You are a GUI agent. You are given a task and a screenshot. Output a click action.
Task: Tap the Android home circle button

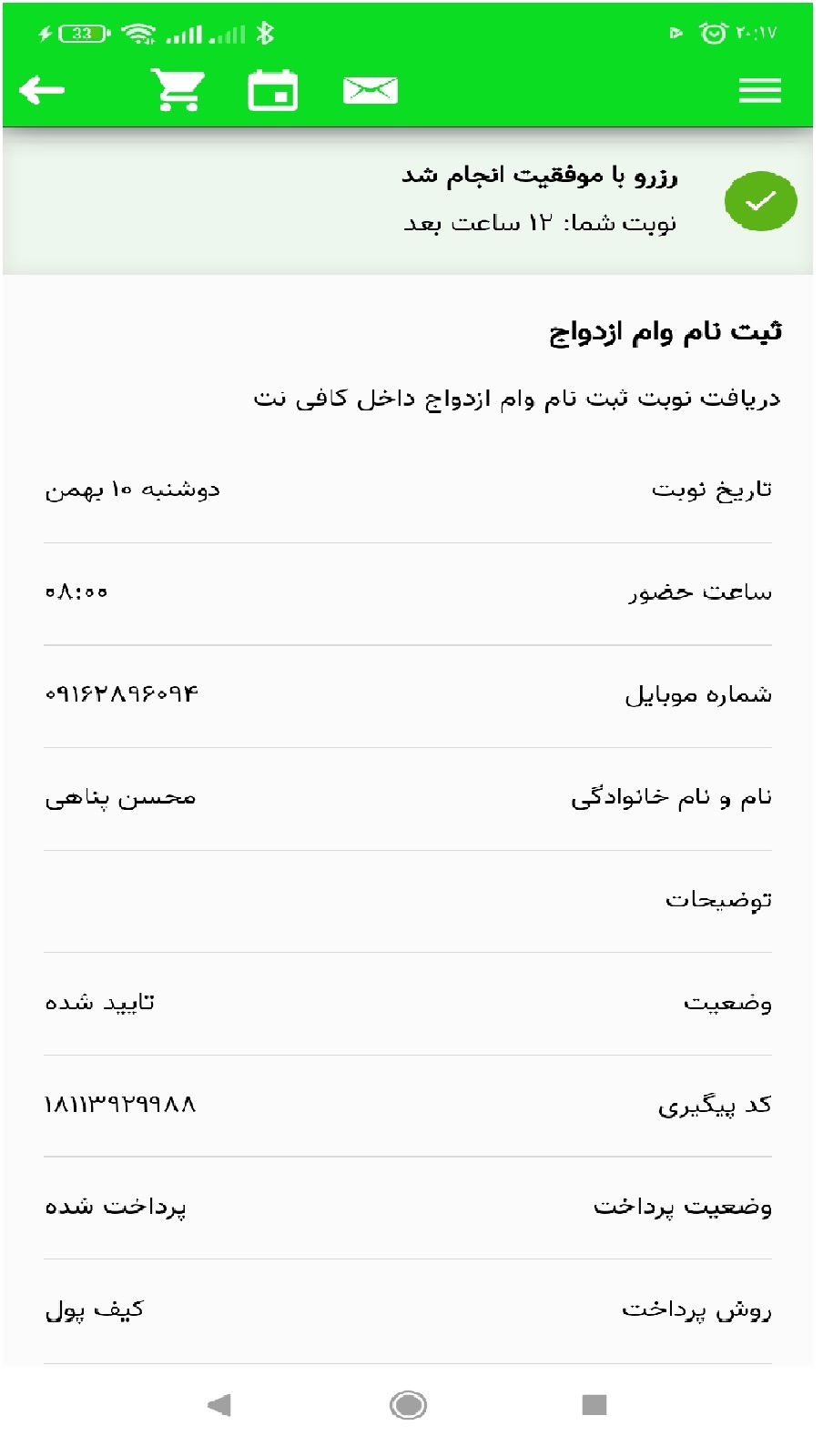(411, 1406)
